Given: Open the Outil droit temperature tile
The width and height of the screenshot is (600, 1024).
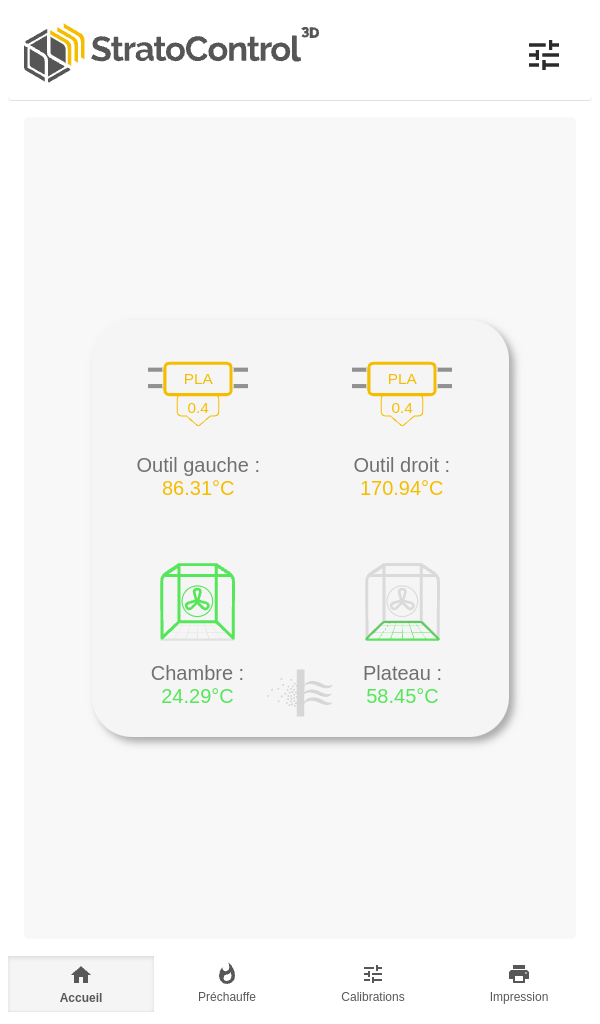Looking at the screenshot, I should pos(402,430).
